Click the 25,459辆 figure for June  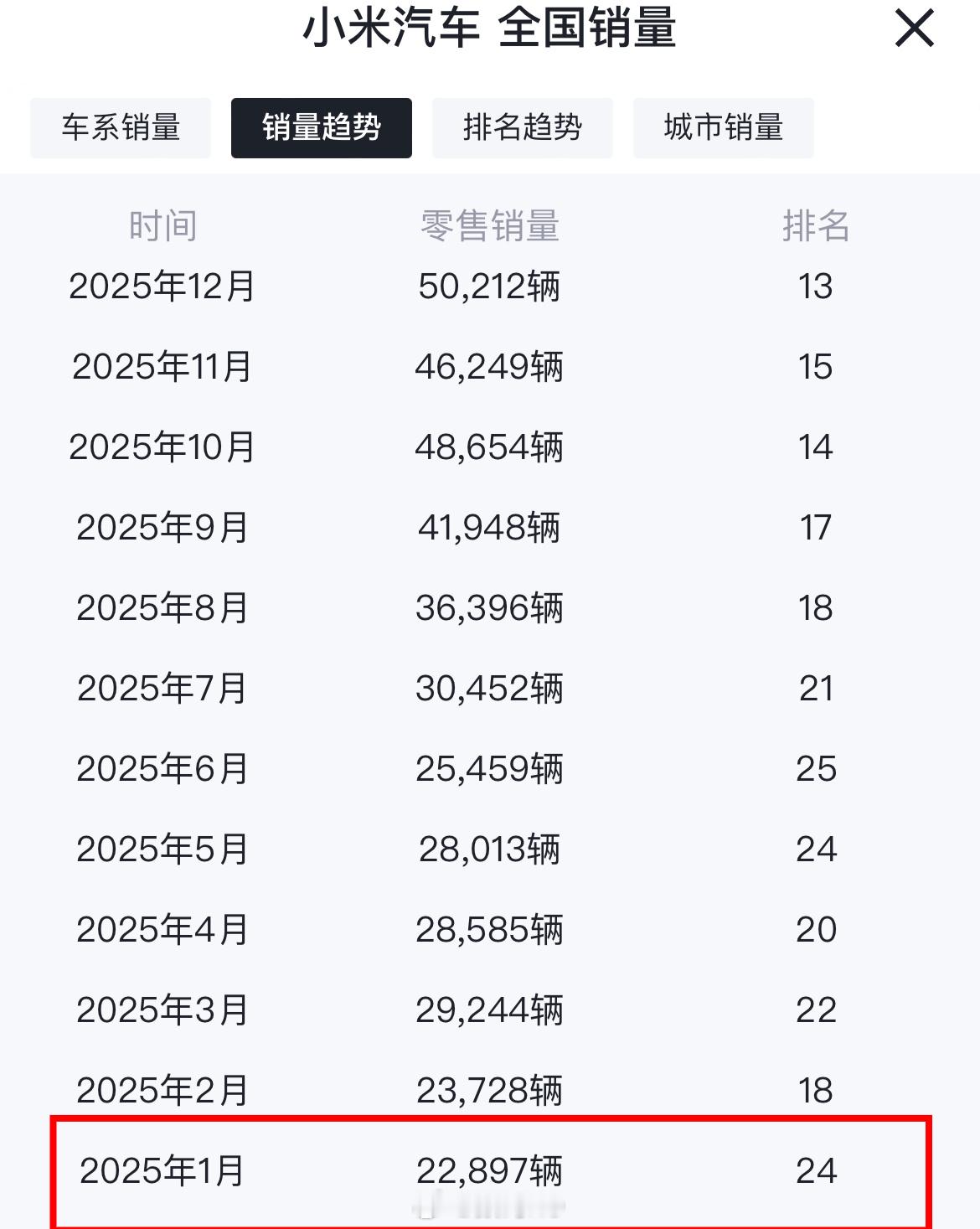pos(490,768)
